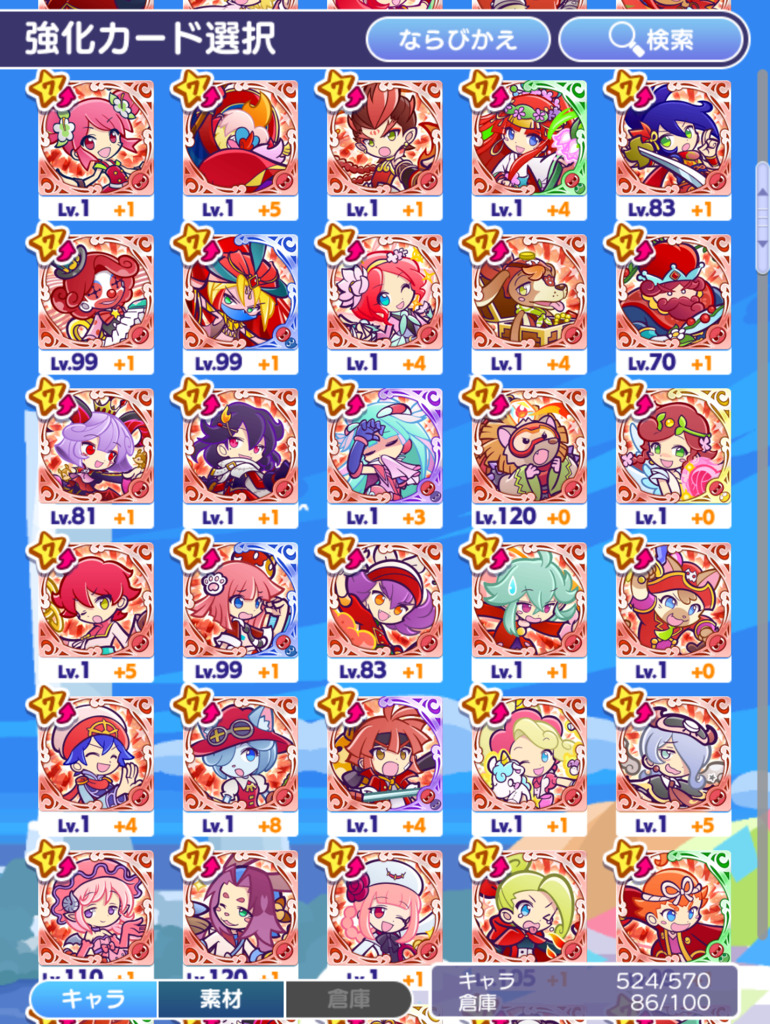Select the blue-haired swordsman card Lv.83 +1
This screenshot has width=770, height=1024.
pos(672,140)
